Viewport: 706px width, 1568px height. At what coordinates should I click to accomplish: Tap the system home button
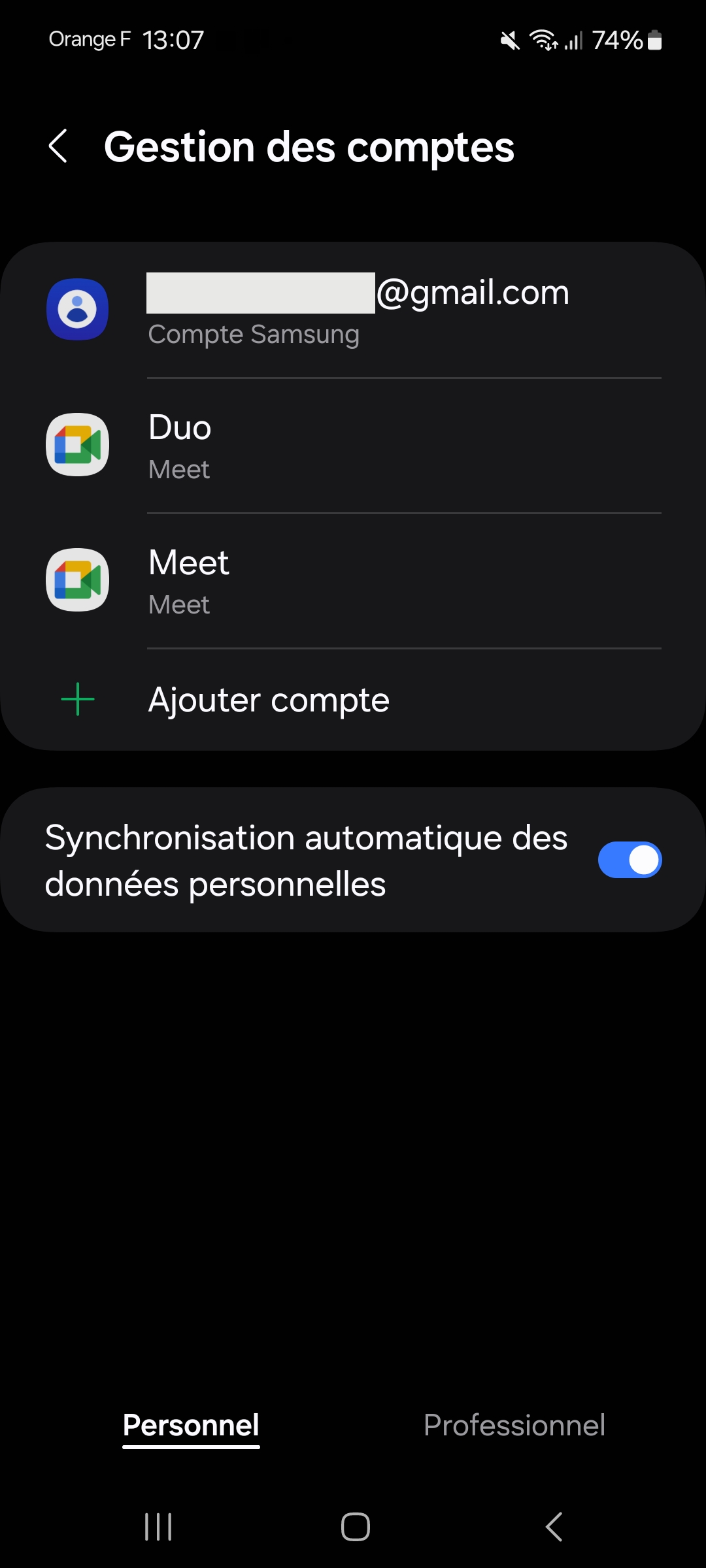[356, 1527]
